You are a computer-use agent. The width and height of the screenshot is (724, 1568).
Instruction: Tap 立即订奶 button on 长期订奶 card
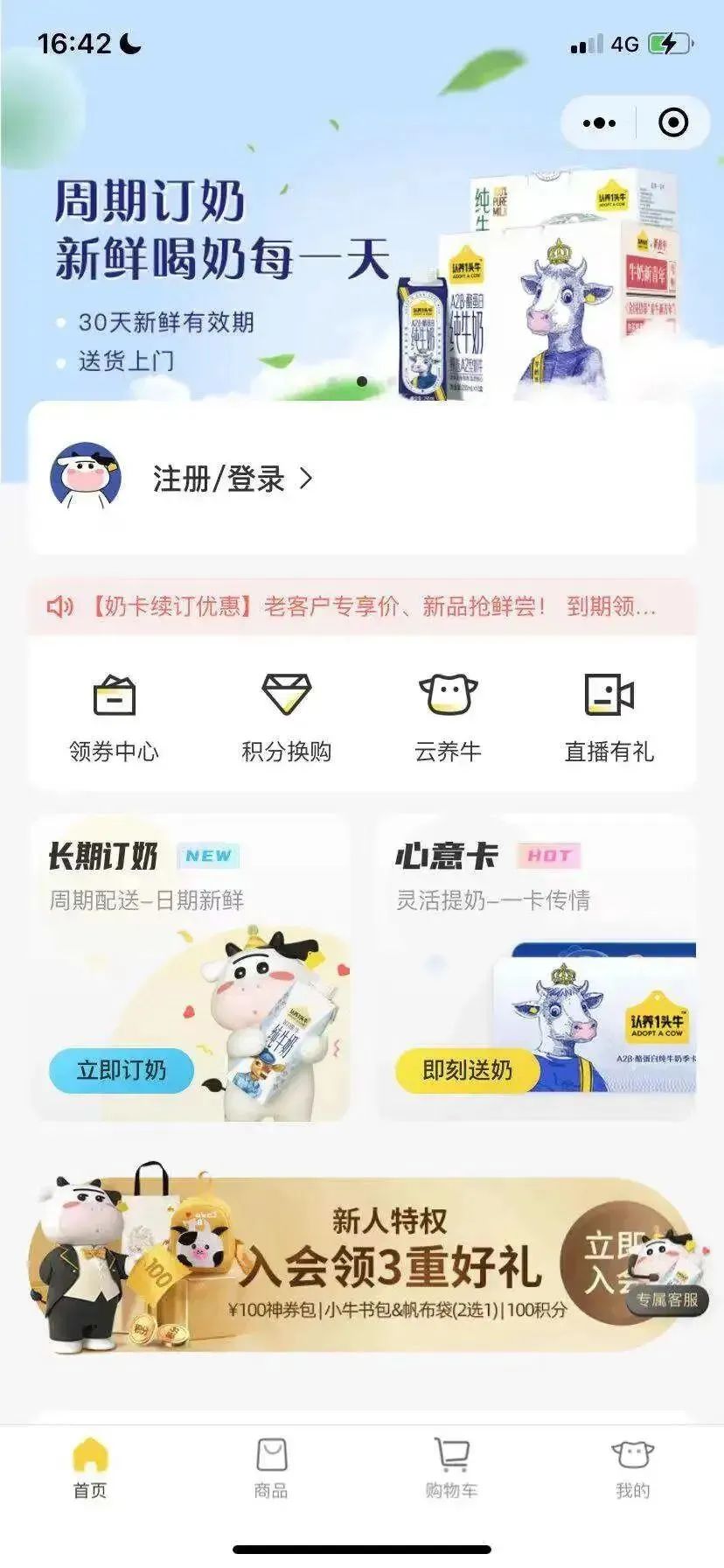coord(121,1070)
